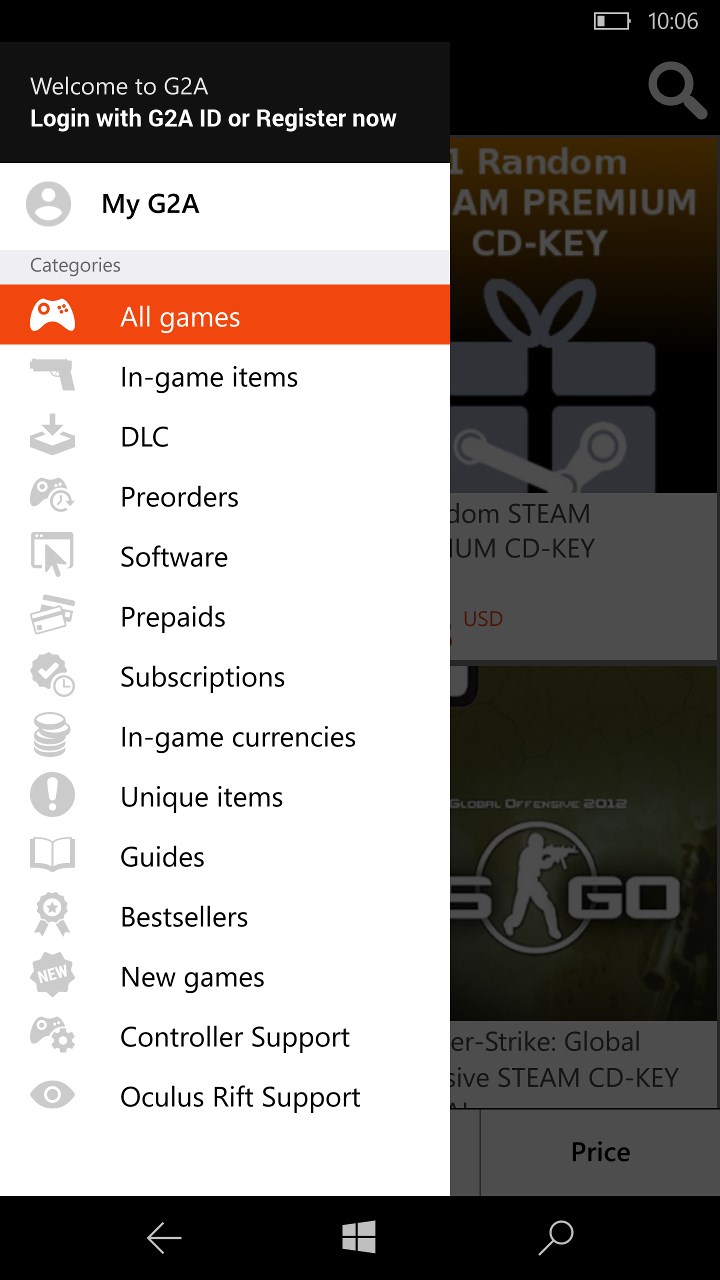Viewport: 720px width, 1280px height.
Task: Open the search magnifier icon
Action: point(677,91)
